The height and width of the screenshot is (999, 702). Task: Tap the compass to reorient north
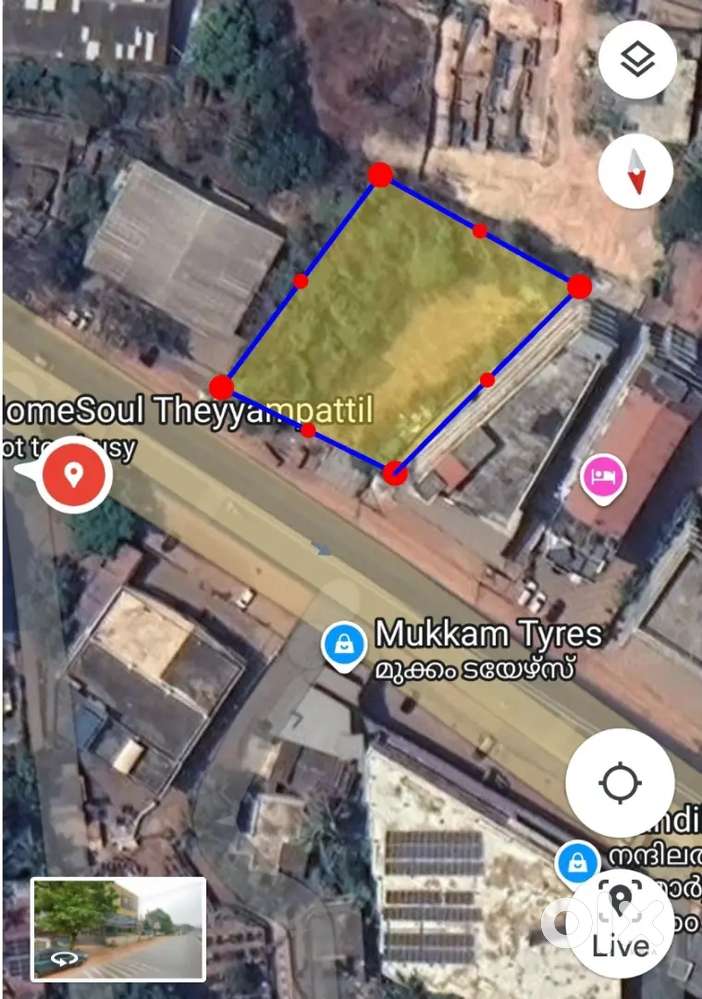[x=636, y=171]
